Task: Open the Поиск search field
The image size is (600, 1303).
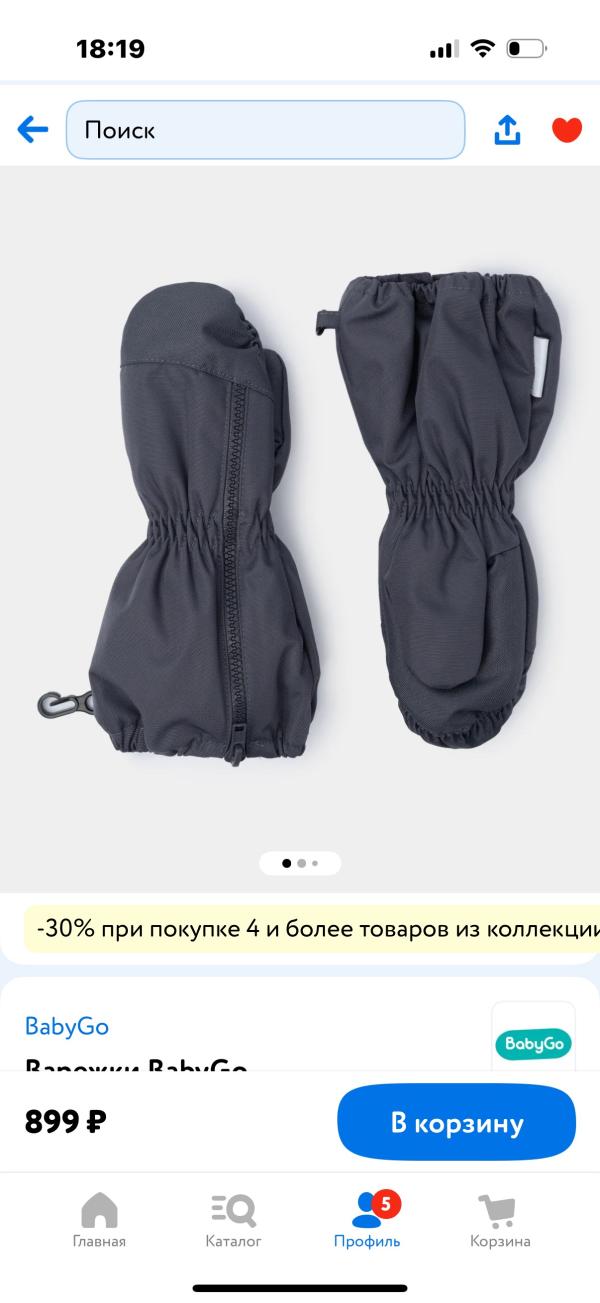Action: tap(265, 130)
